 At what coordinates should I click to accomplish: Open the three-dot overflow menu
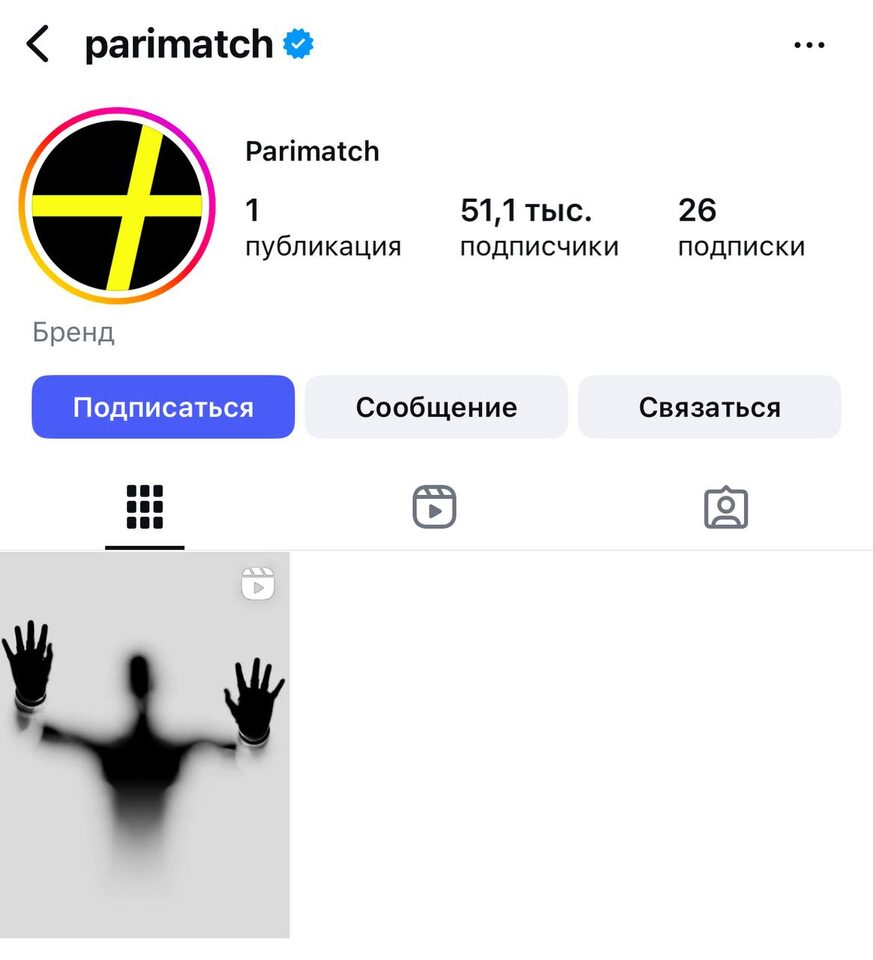tap(808, 46)
